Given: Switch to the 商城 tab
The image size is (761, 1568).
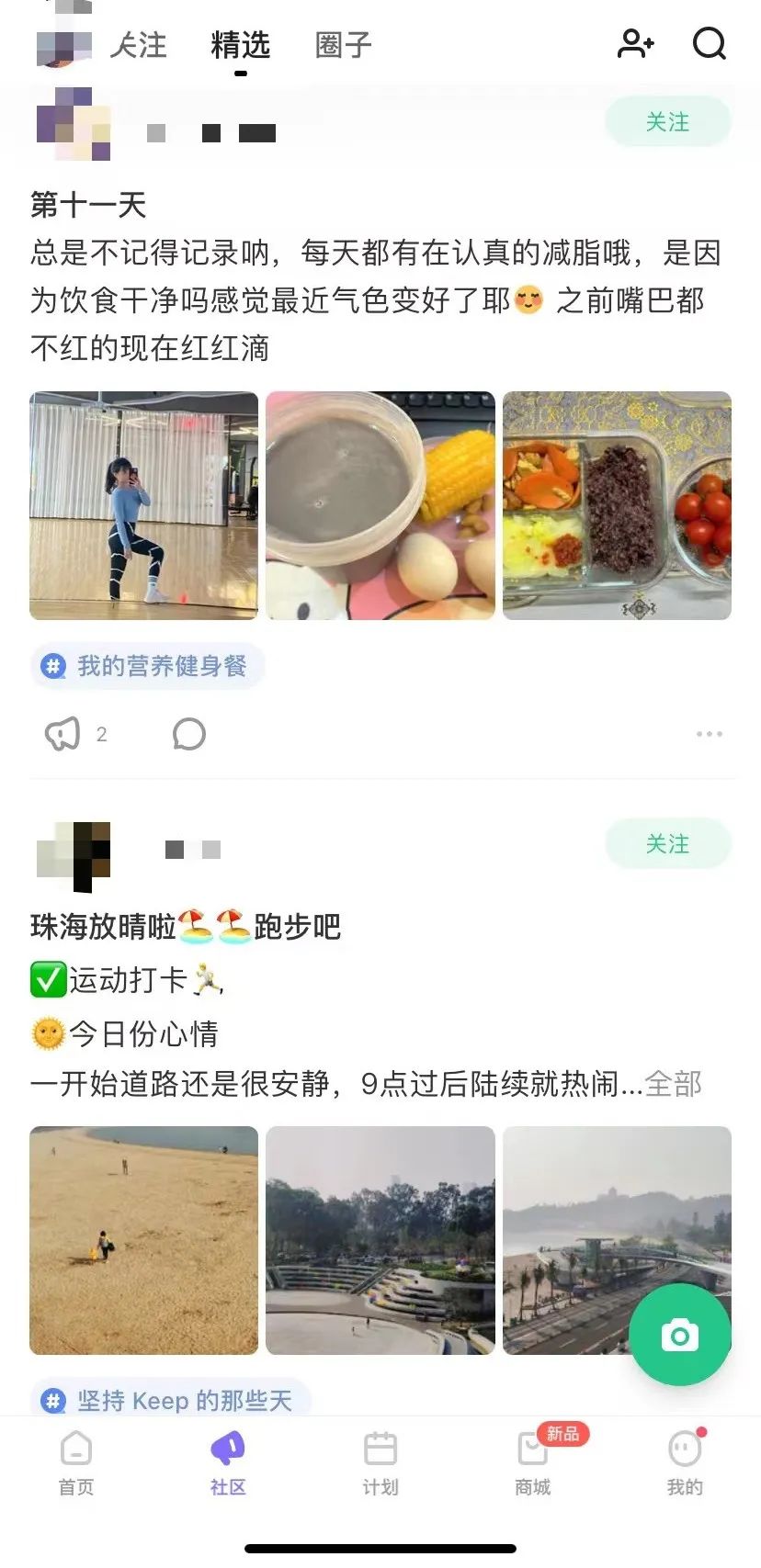Looking at the screenshot, I should pyautogui.click(x=533, y=1463).
